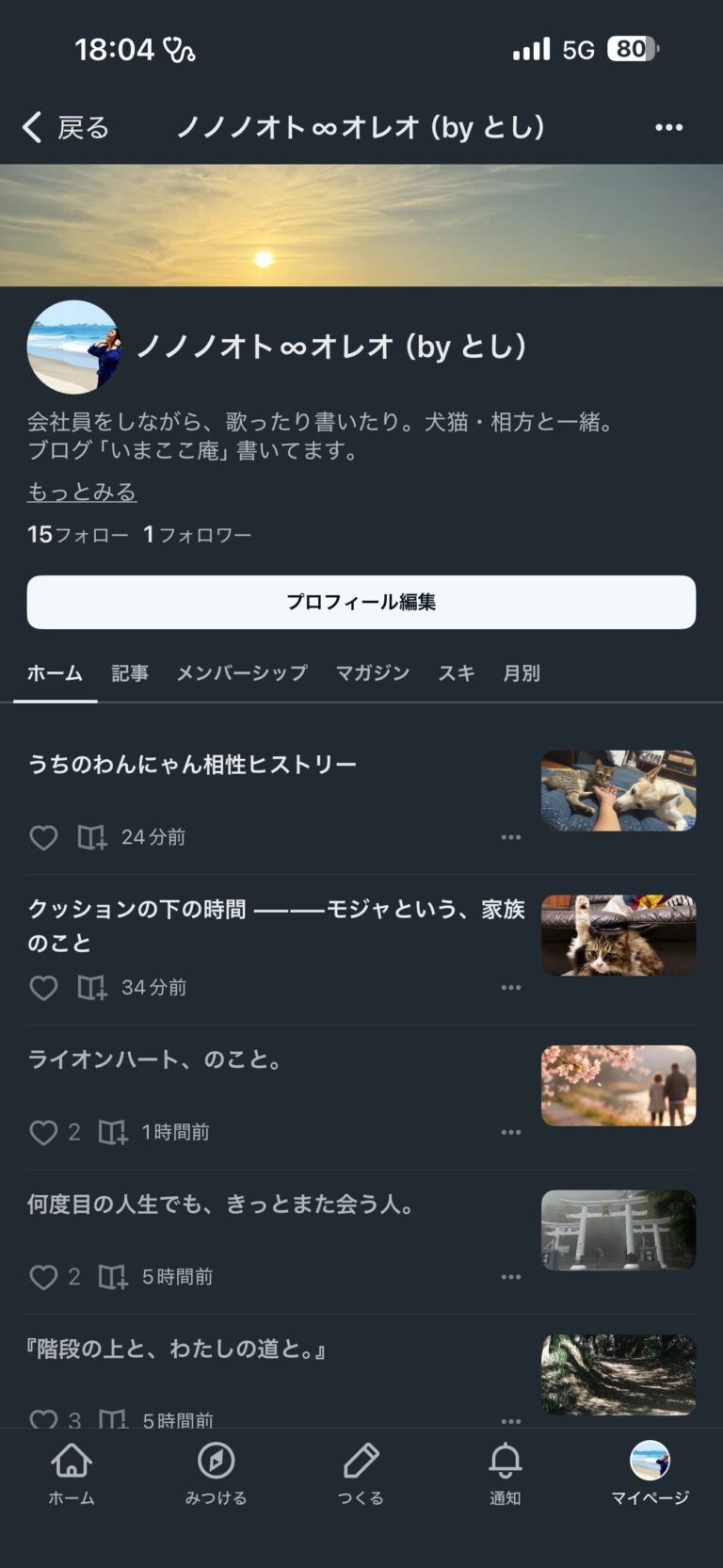Add クッションの下の時間 post to magazine
The width and height of the screenshot is (723, 1568).
(91, 988)
